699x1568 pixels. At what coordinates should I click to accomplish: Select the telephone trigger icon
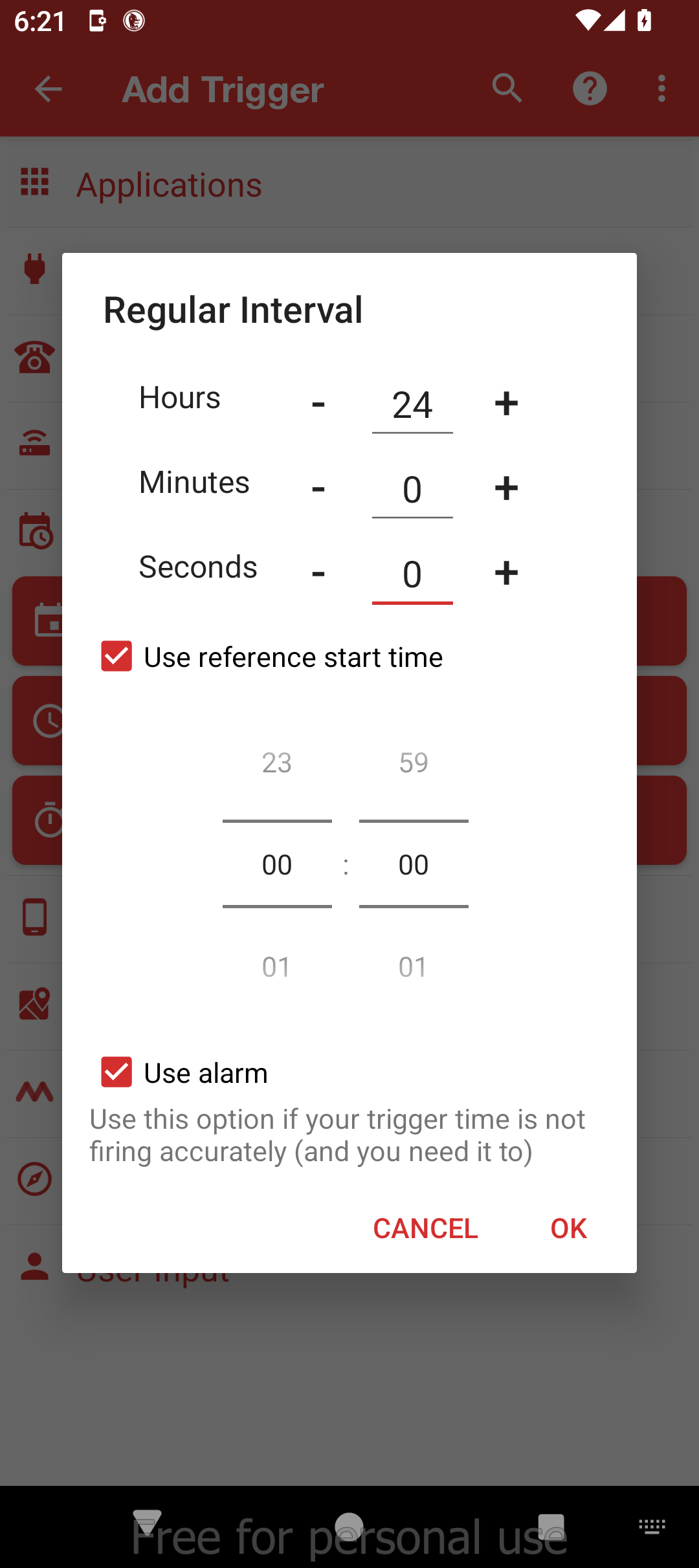pos(36,357)
